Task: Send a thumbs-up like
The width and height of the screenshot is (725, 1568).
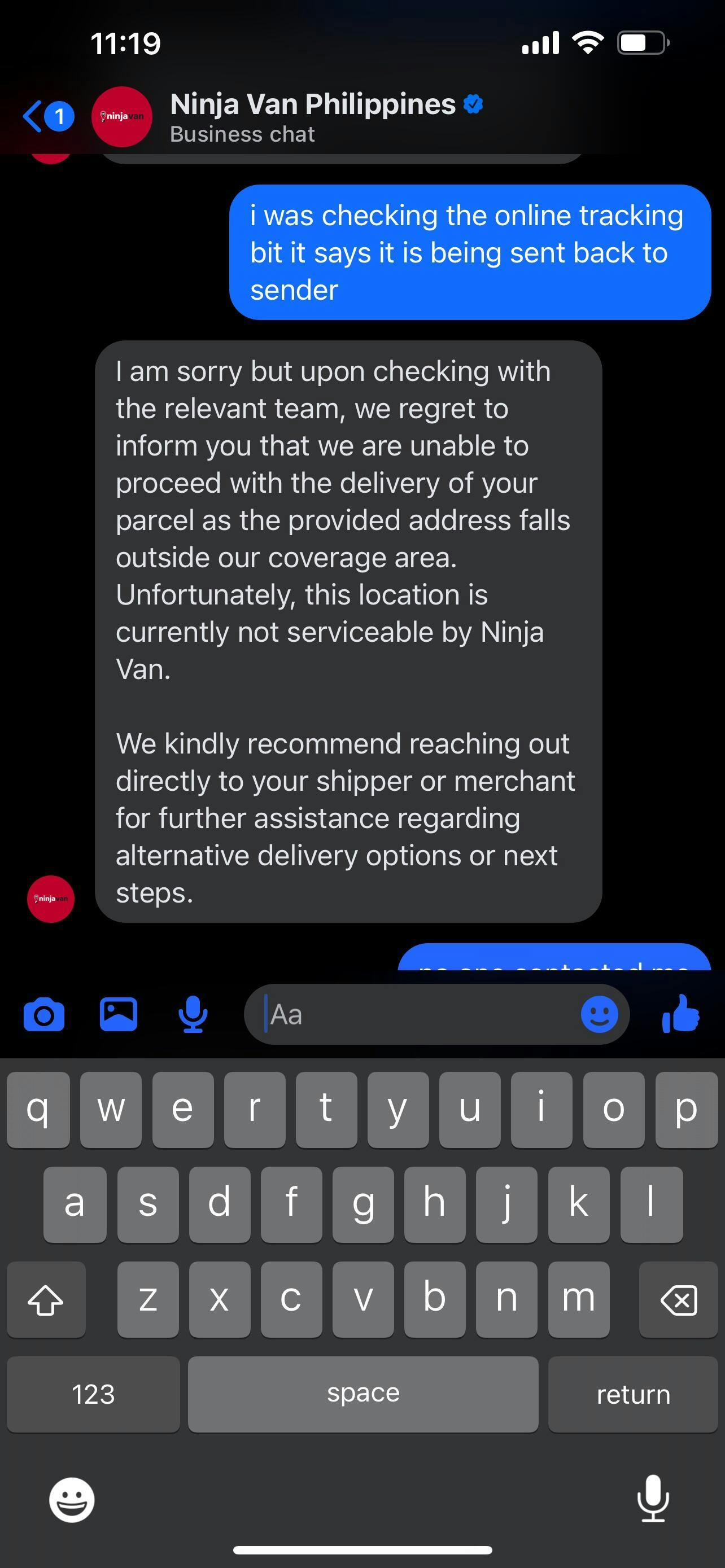Action: [680, 1014]
